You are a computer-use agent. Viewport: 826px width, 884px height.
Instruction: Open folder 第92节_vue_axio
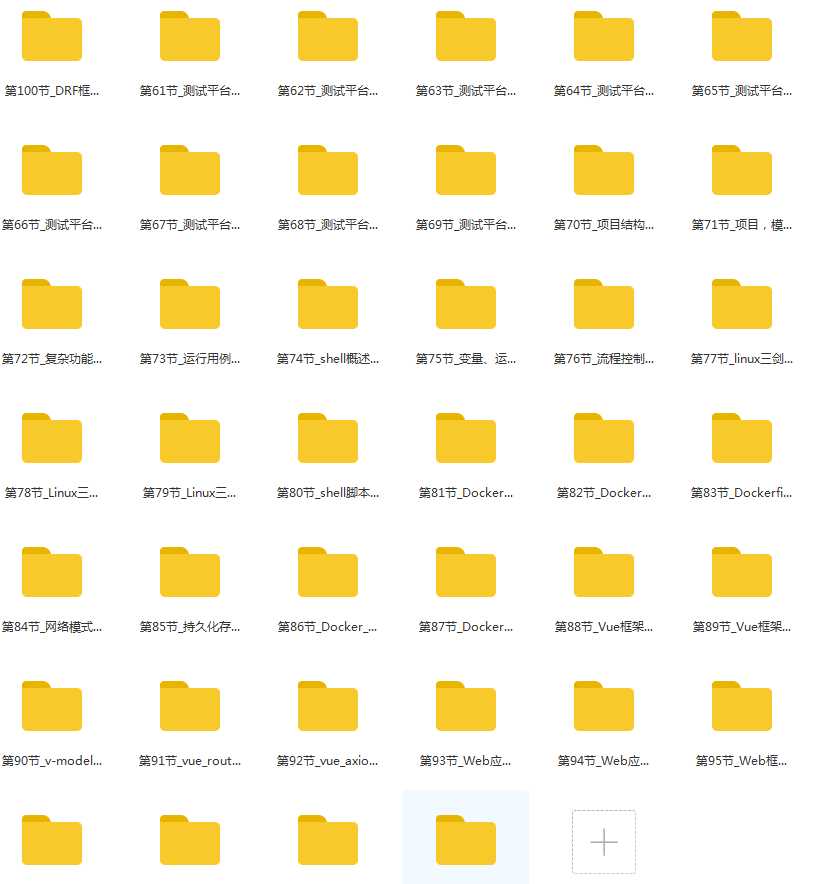(x=328, y=707)
